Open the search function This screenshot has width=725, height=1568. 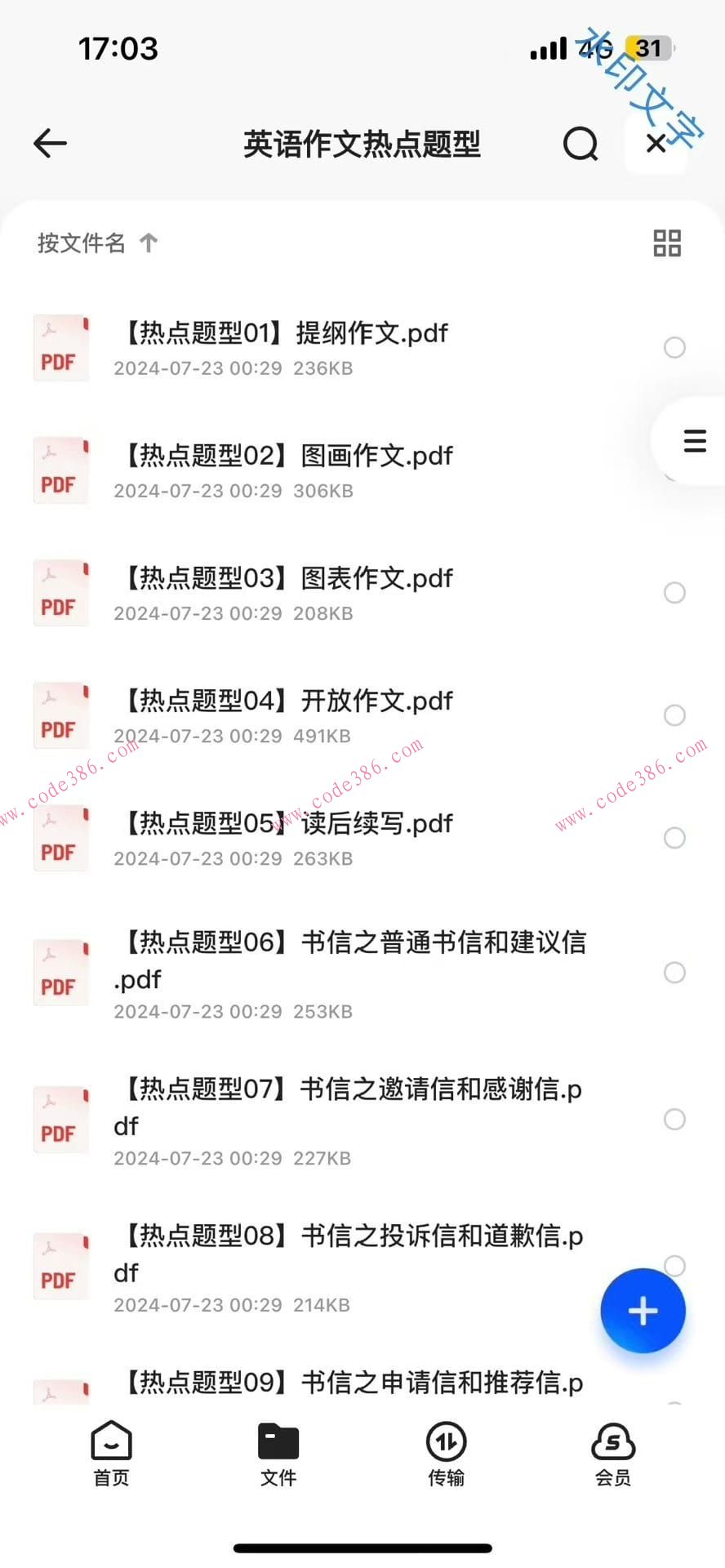[x=580, y=144]
